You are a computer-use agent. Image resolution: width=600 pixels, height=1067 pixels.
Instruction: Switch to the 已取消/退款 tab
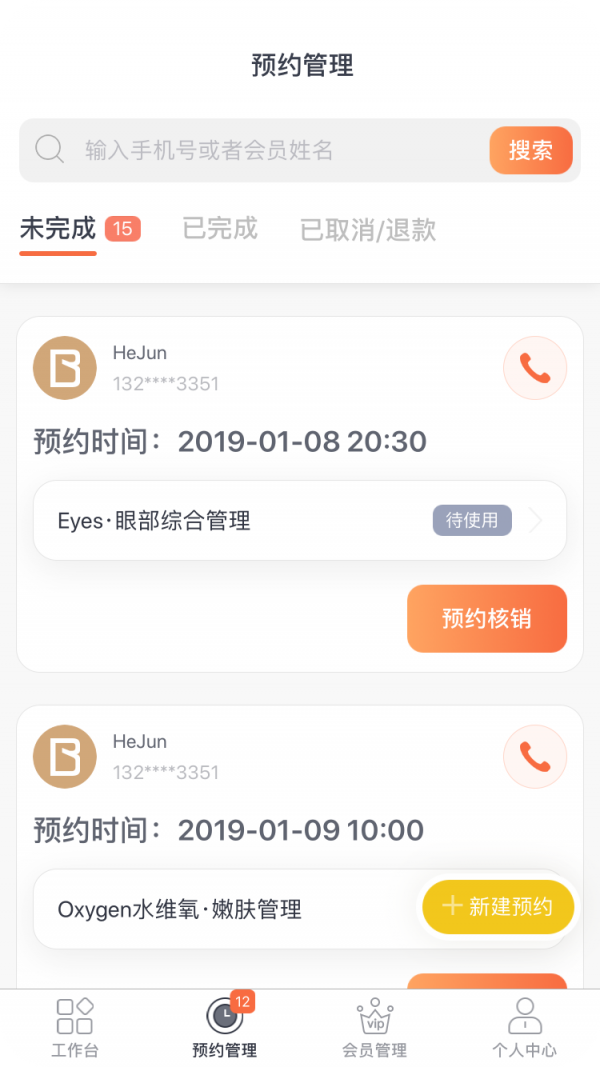(x=368, y=229)
